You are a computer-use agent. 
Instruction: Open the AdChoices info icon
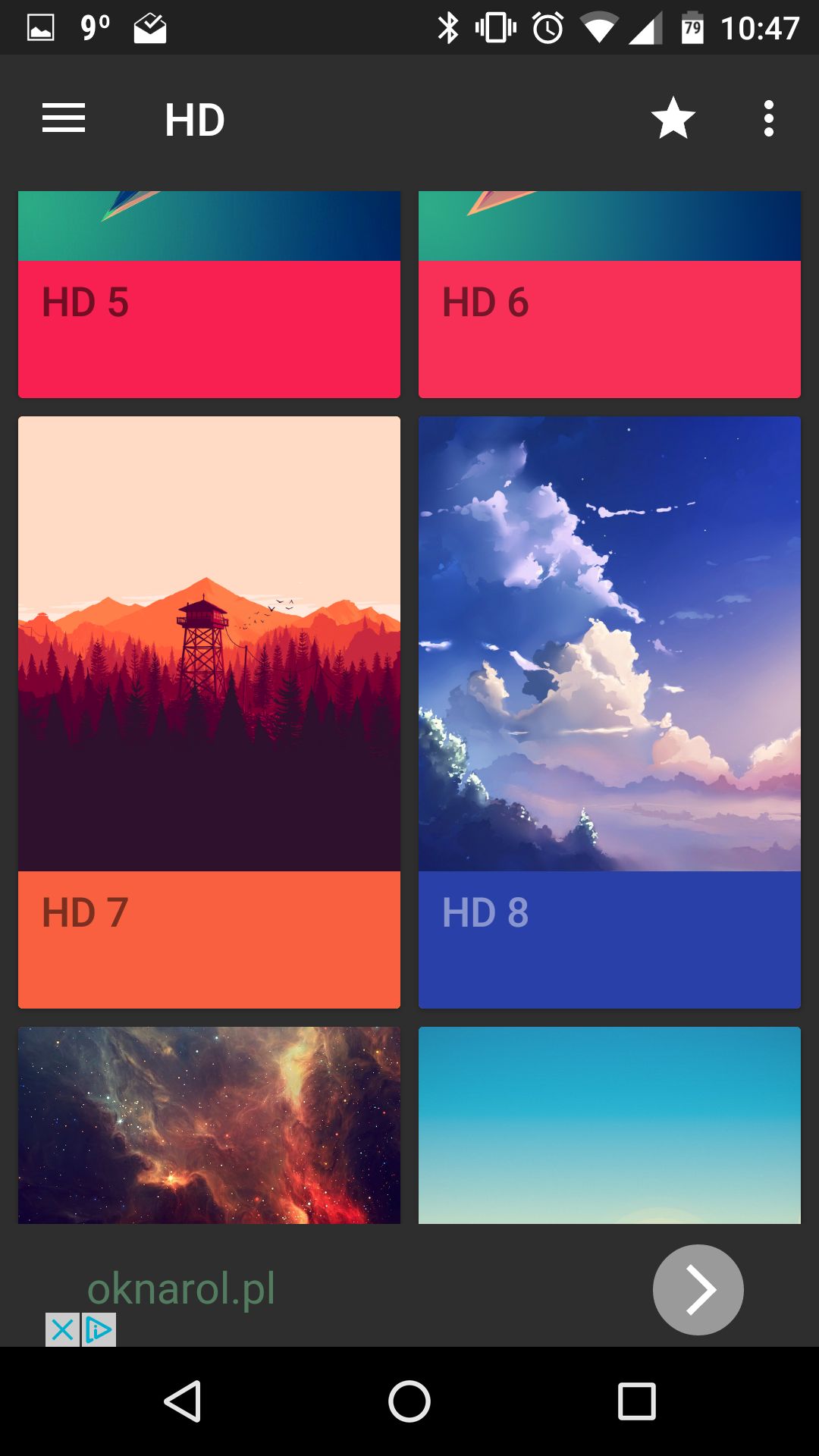[99, 1329]
